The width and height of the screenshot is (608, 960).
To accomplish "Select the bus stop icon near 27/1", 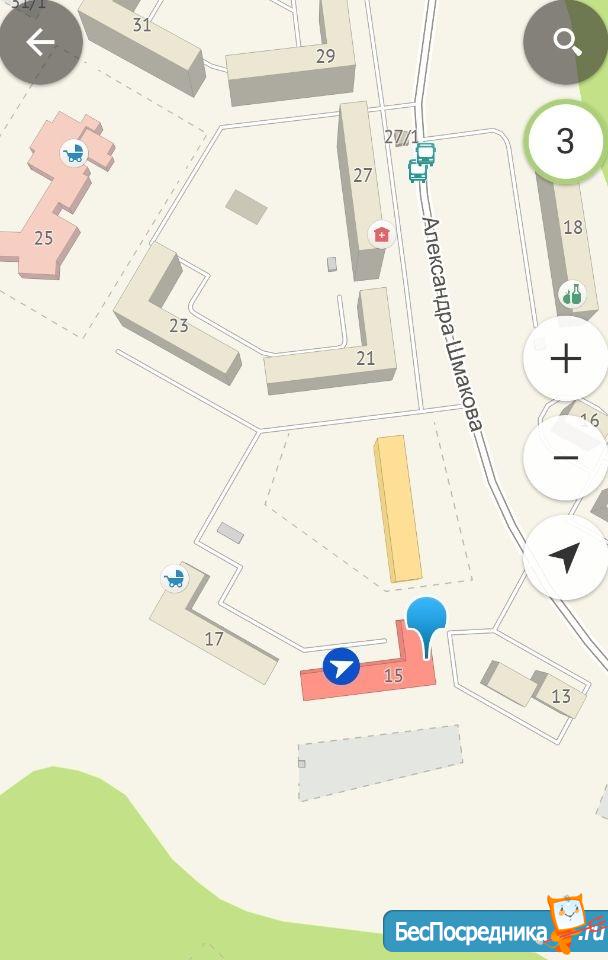I will tap(421, 162).
